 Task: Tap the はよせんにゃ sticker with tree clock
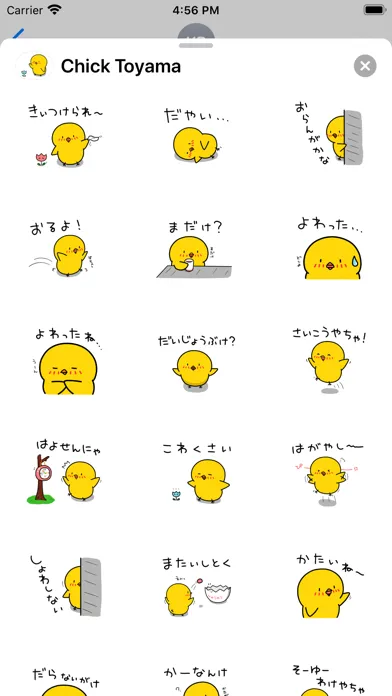click(63, 471)
